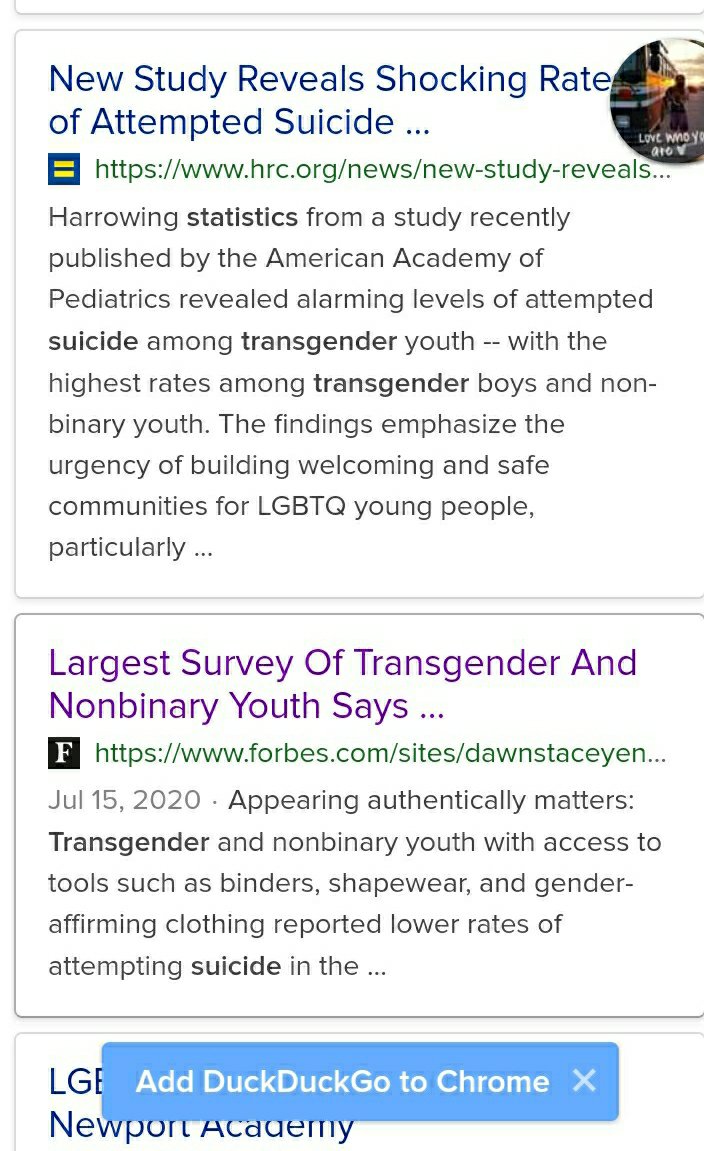Open 'Largest Survey Of Transgender And Nonbinary Youth'
The height and width of the screenshot is (1151, 704).
[x=342, y=684]
